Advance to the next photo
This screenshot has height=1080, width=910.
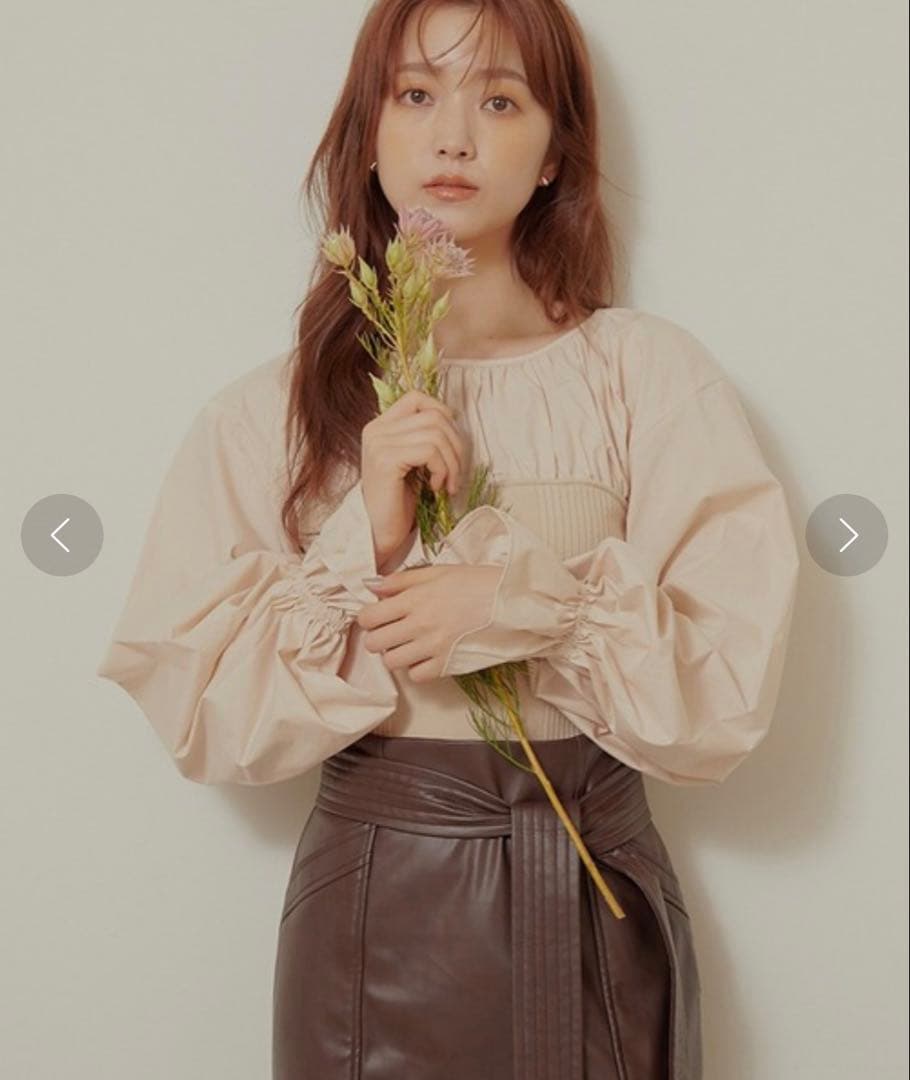coord(847,534)
